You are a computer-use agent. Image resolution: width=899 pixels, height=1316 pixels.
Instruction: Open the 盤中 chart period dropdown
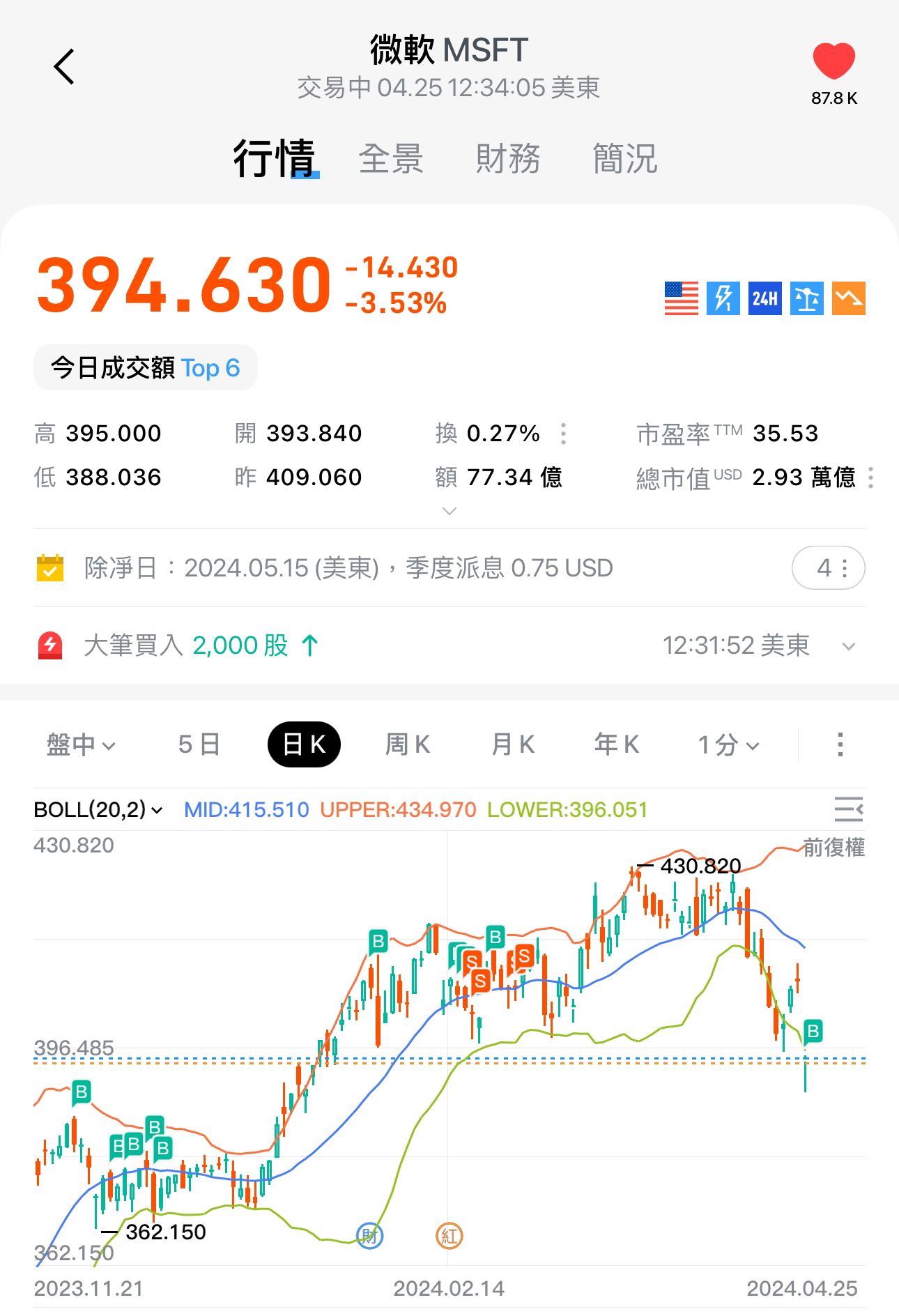pos(80,744)
